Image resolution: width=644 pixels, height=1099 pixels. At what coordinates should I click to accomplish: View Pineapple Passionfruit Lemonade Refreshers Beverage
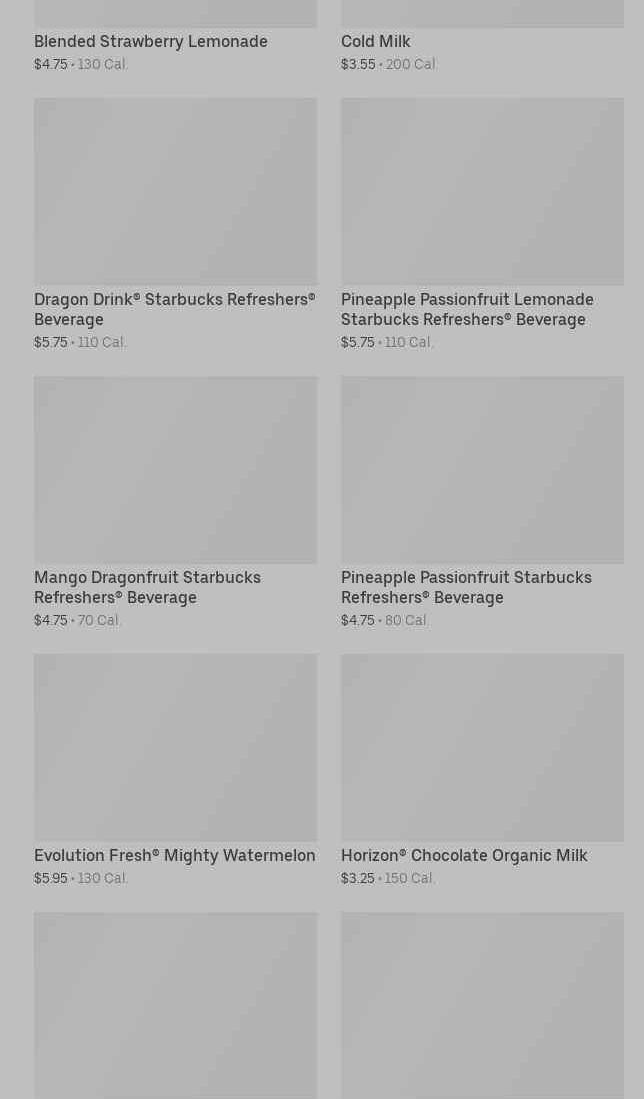[x=482, y=192]
